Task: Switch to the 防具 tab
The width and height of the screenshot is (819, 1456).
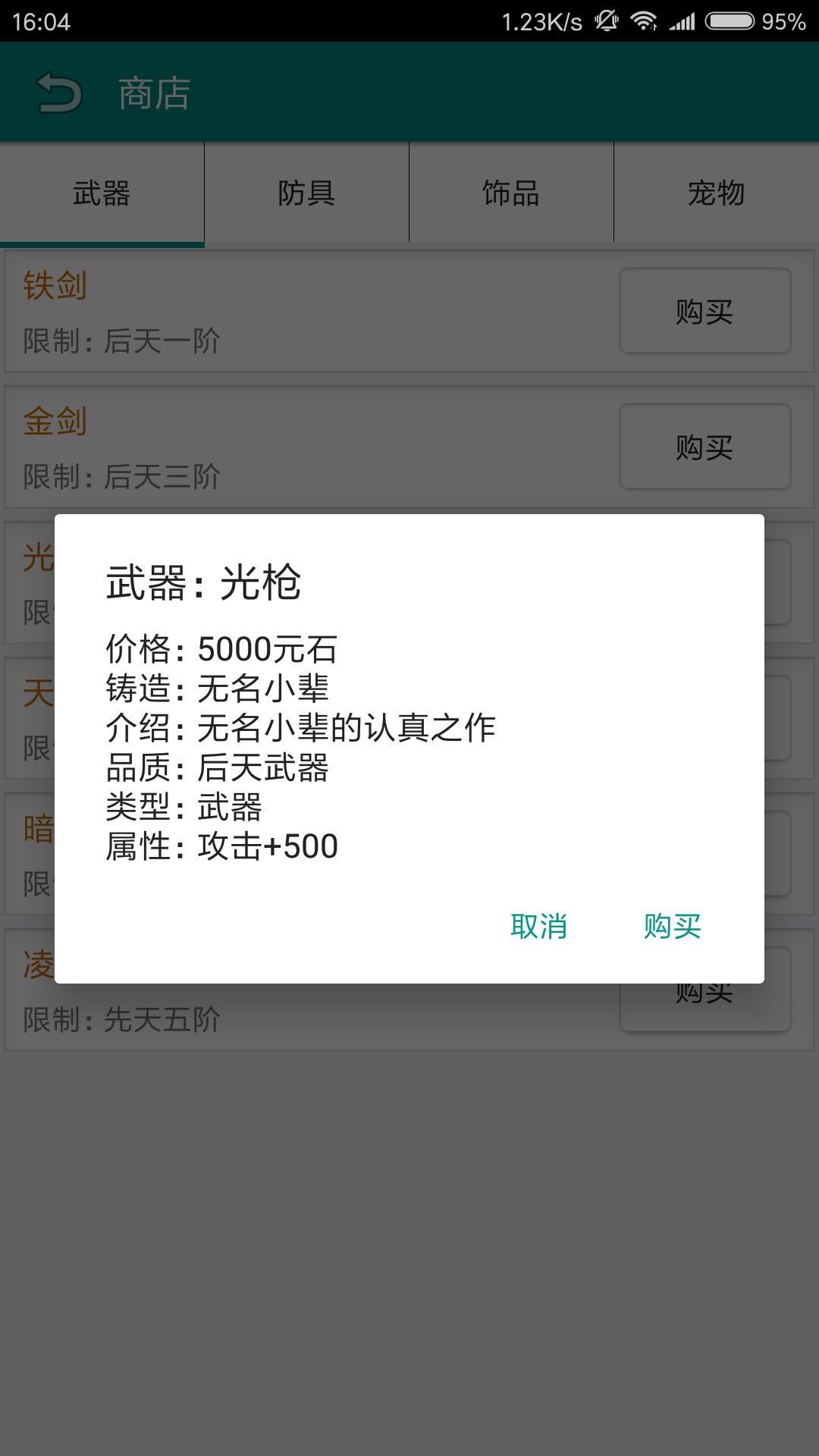Action: pos(306,193)
